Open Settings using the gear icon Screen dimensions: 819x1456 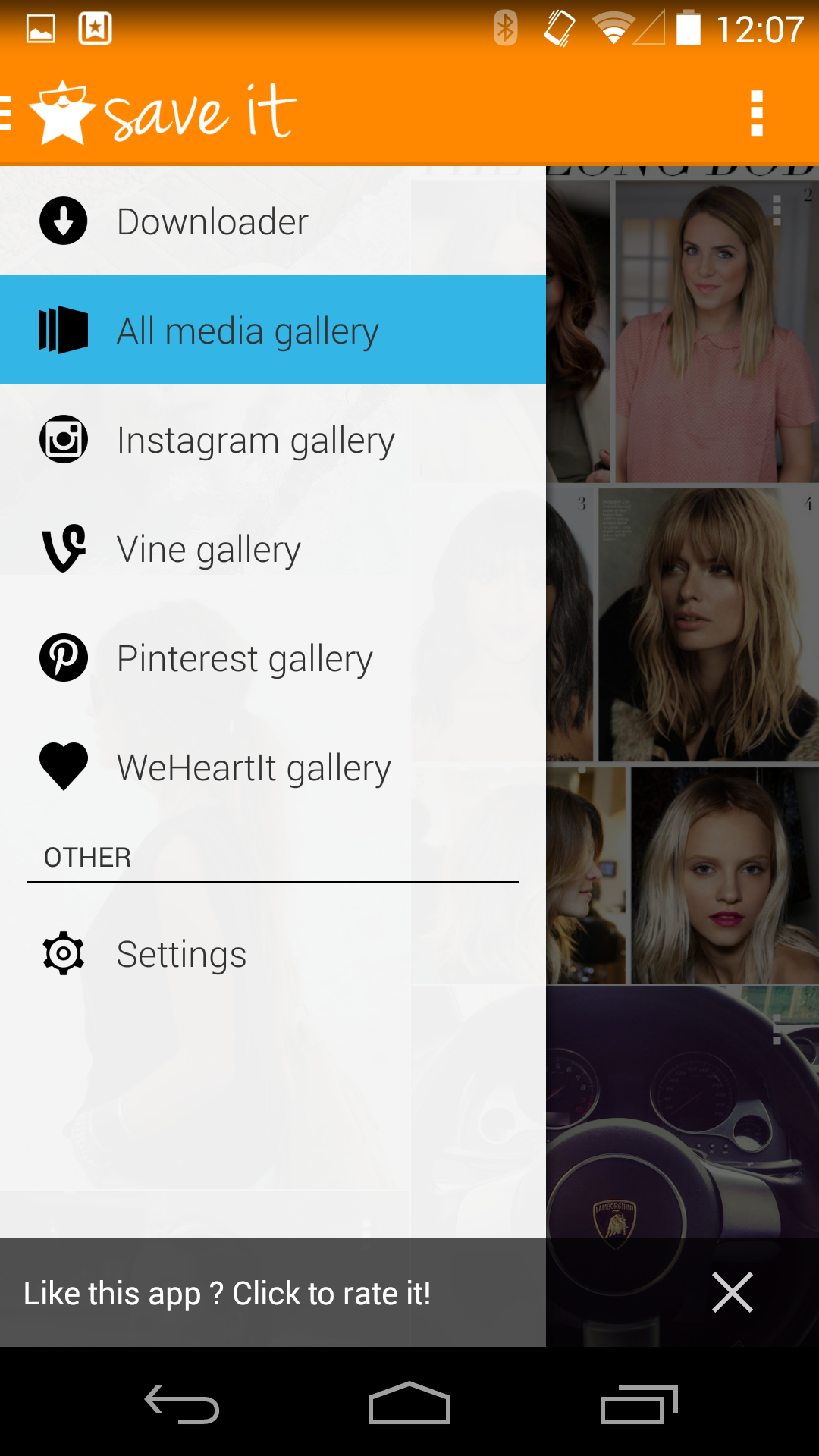[x=64, y=954]
